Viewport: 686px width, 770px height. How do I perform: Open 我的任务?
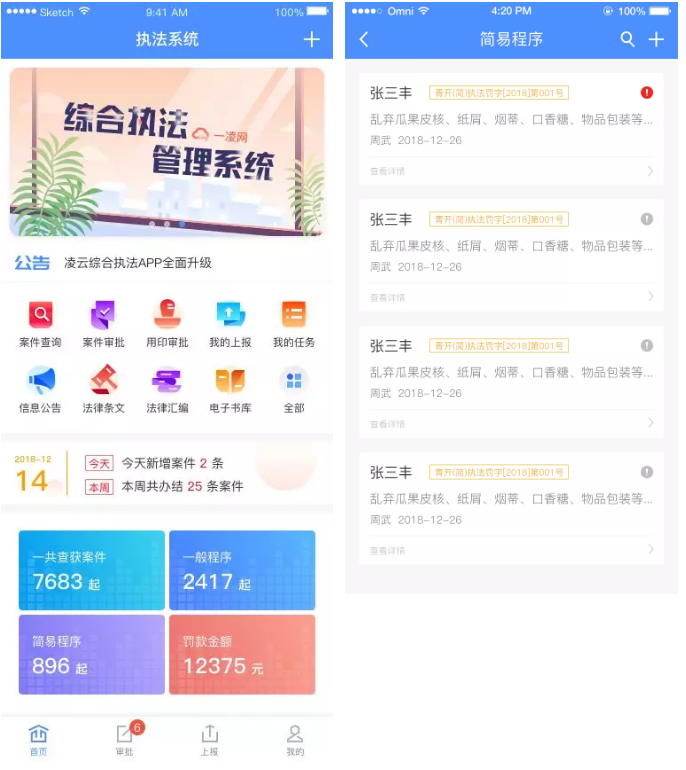coord(293,324)
